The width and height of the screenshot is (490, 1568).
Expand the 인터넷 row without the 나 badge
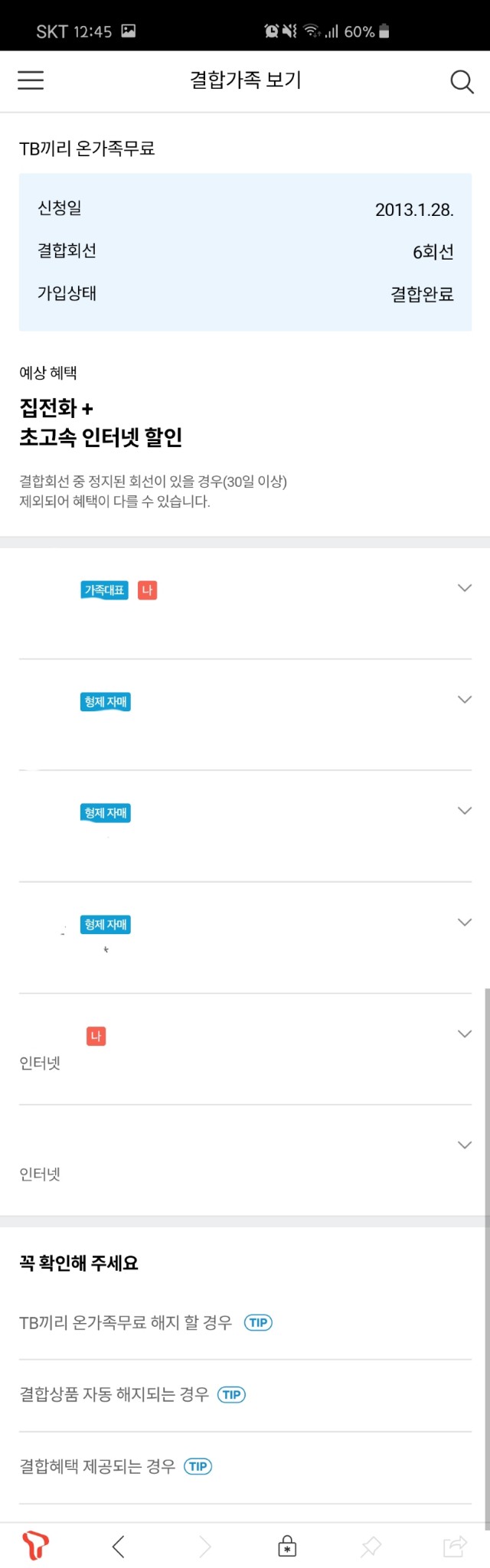coord(464,1145)
